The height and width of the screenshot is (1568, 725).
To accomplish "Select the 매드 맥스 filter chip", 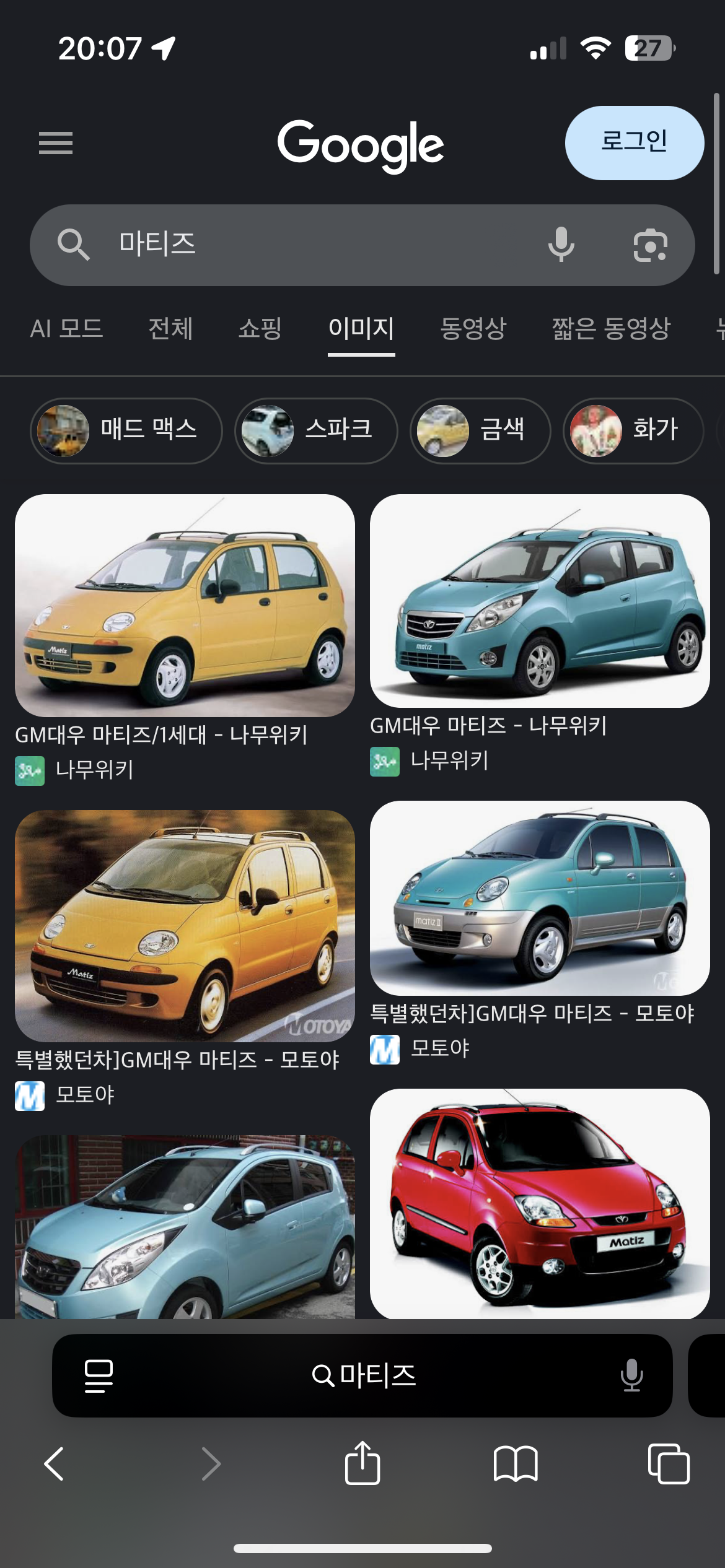I will tap(126, 430).
